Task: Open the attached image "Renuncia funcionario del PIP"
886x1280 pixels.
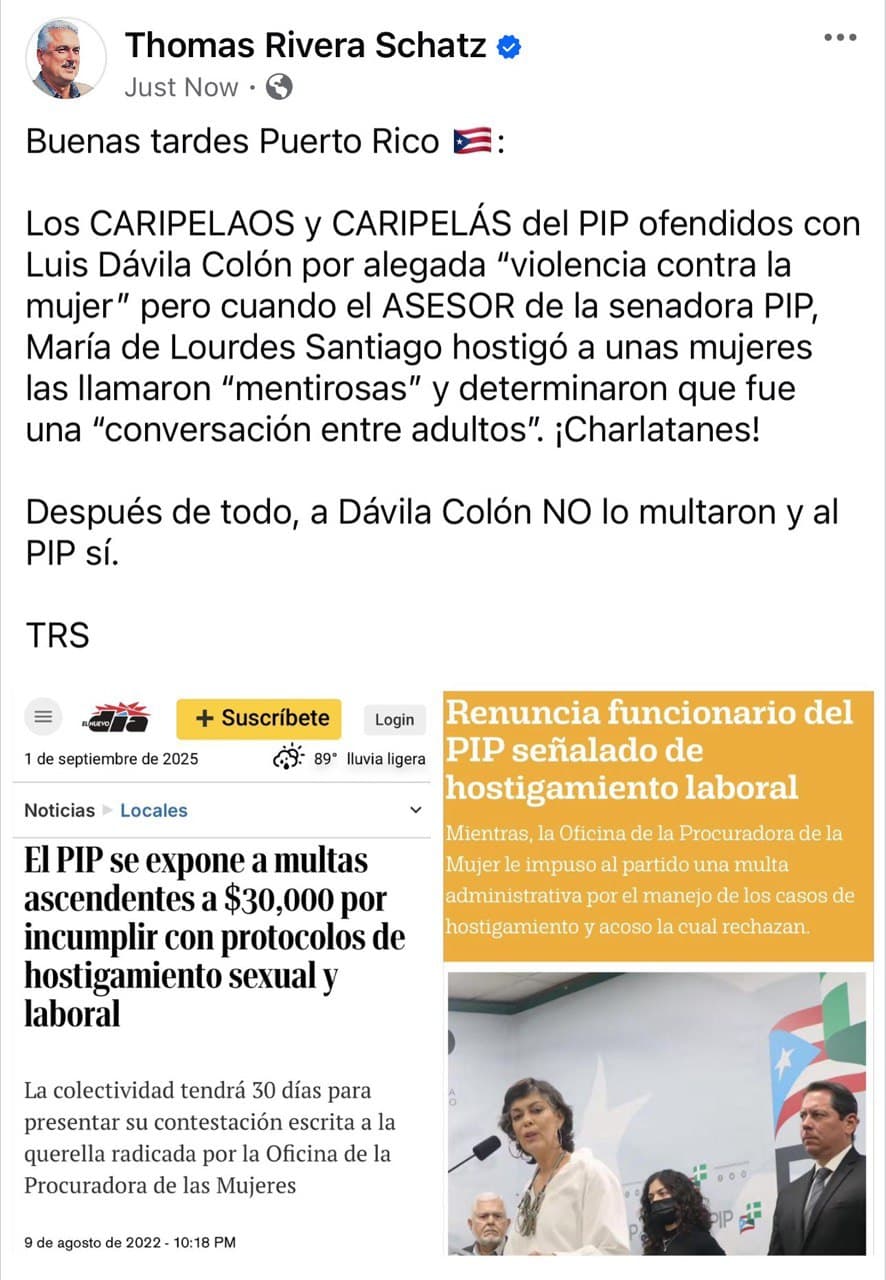Action: point(658,970)
